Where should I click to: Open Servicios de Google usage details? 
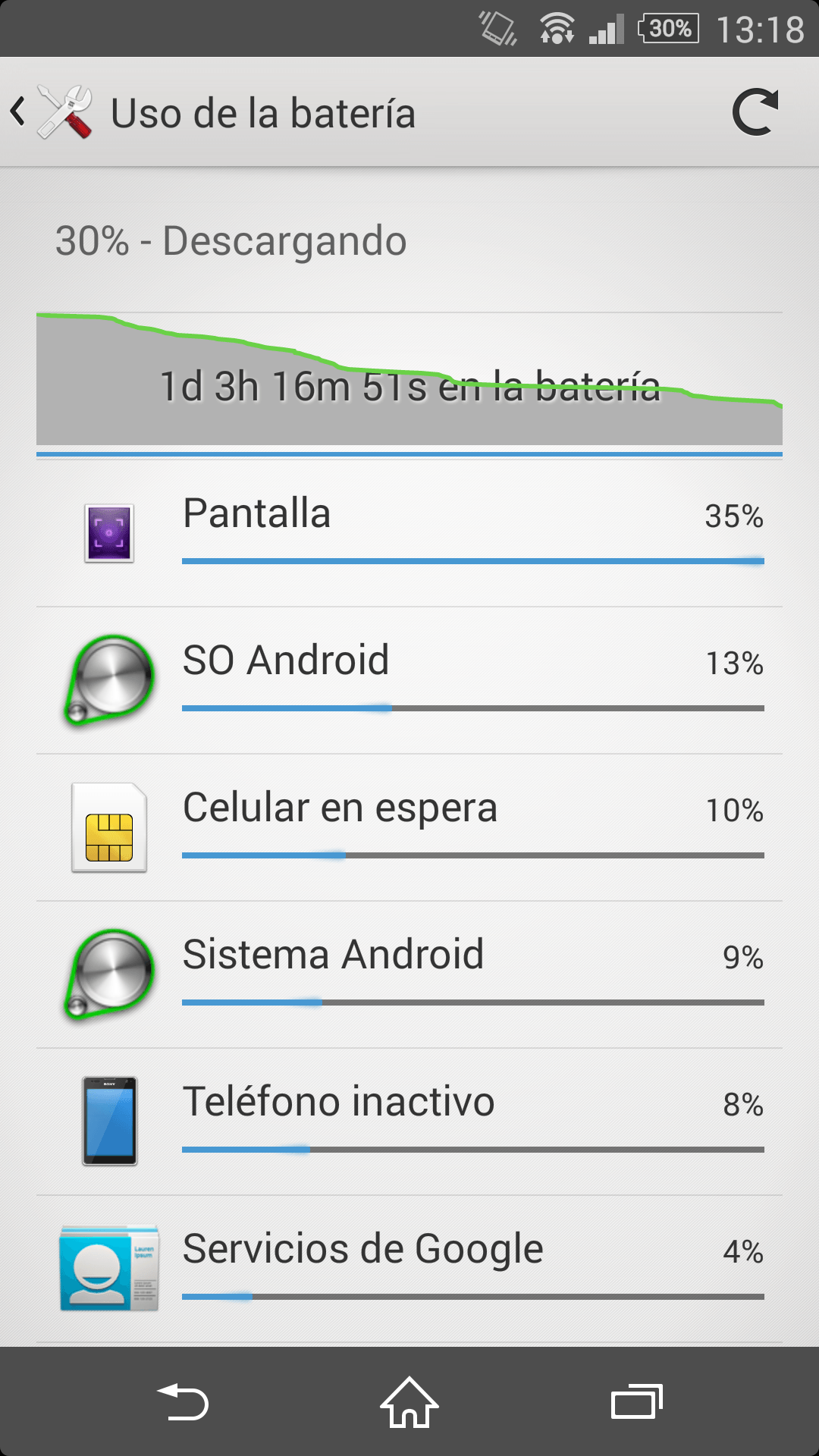click(x=409, y=1269)
